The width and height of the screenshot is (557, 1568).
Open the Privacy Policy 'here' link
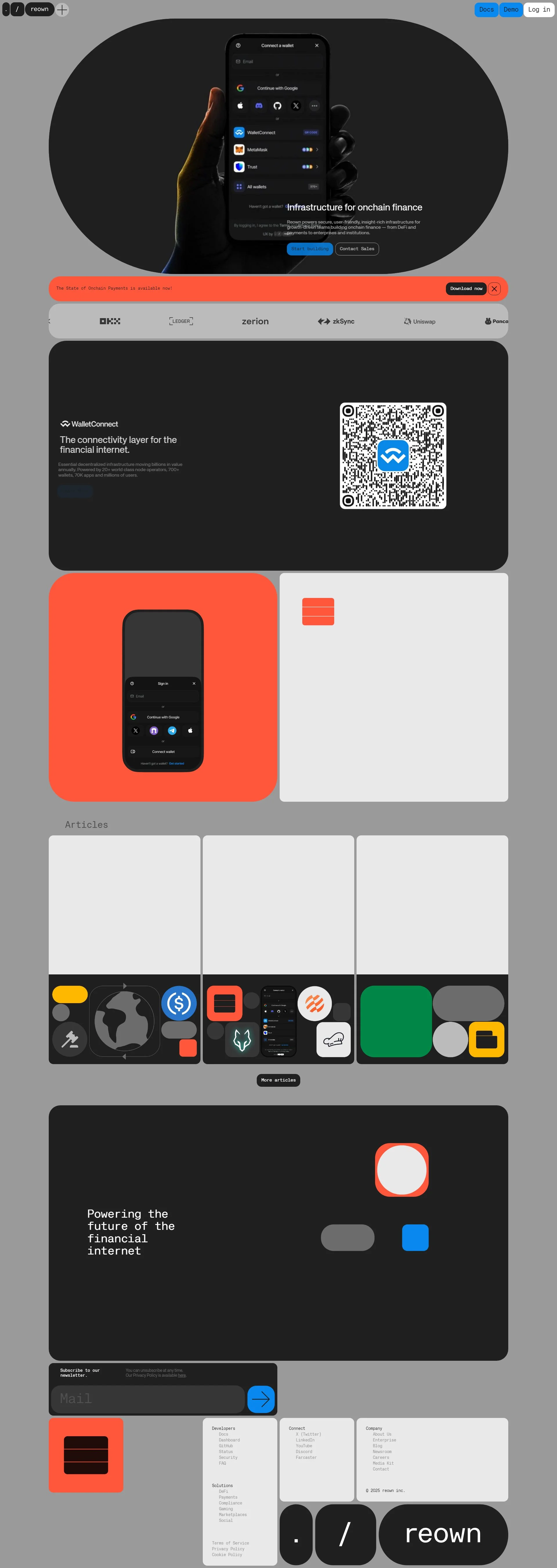pos(182,1375)
